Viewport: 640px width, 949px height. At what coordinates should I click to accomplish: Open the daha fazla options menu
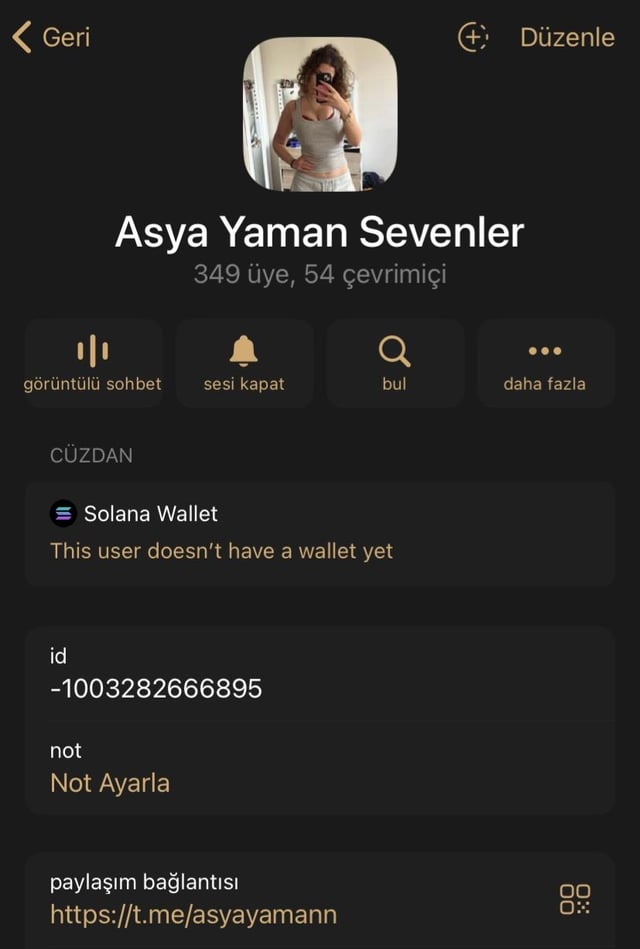tap(545, 363)
